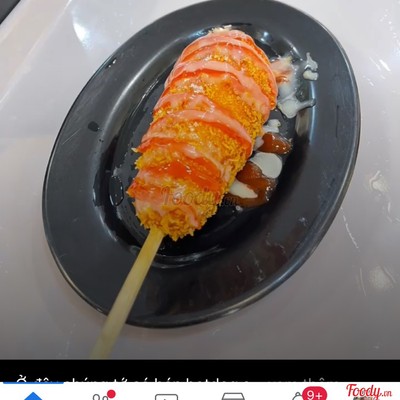Open the Marketplace tab

pos(233,396)
